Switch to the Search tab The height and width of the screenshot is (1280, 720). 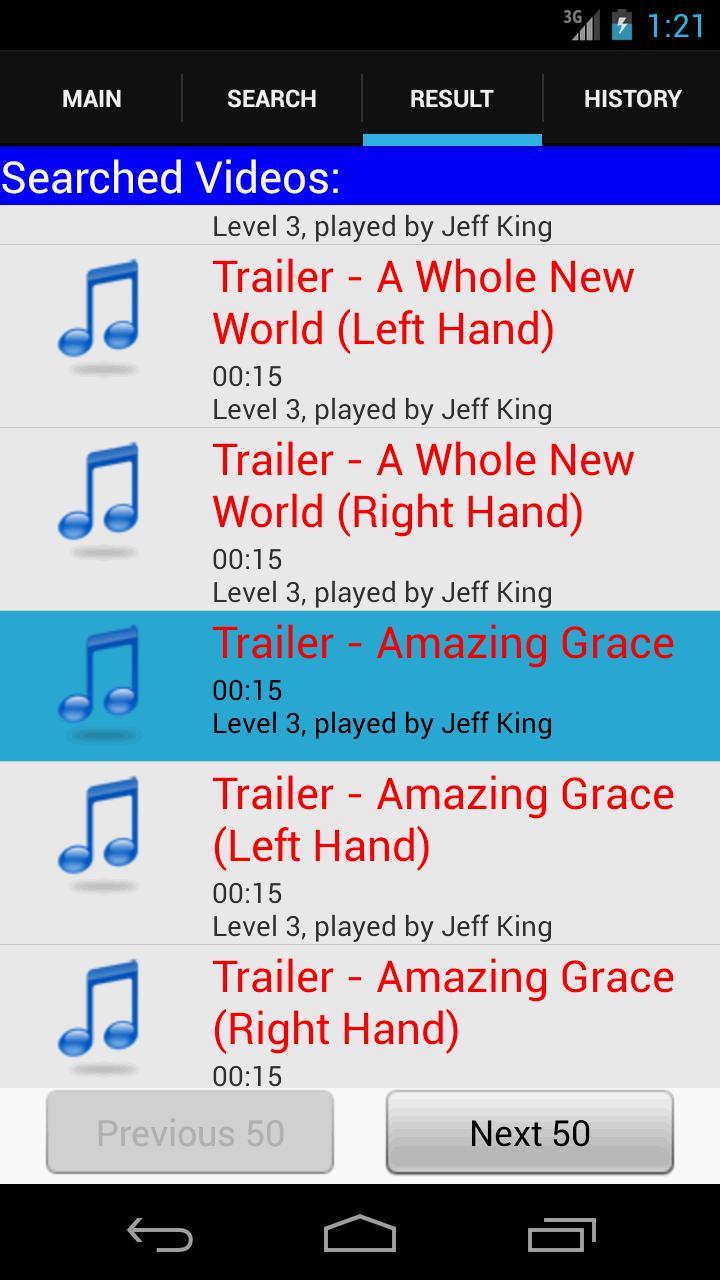coord(272,99)
